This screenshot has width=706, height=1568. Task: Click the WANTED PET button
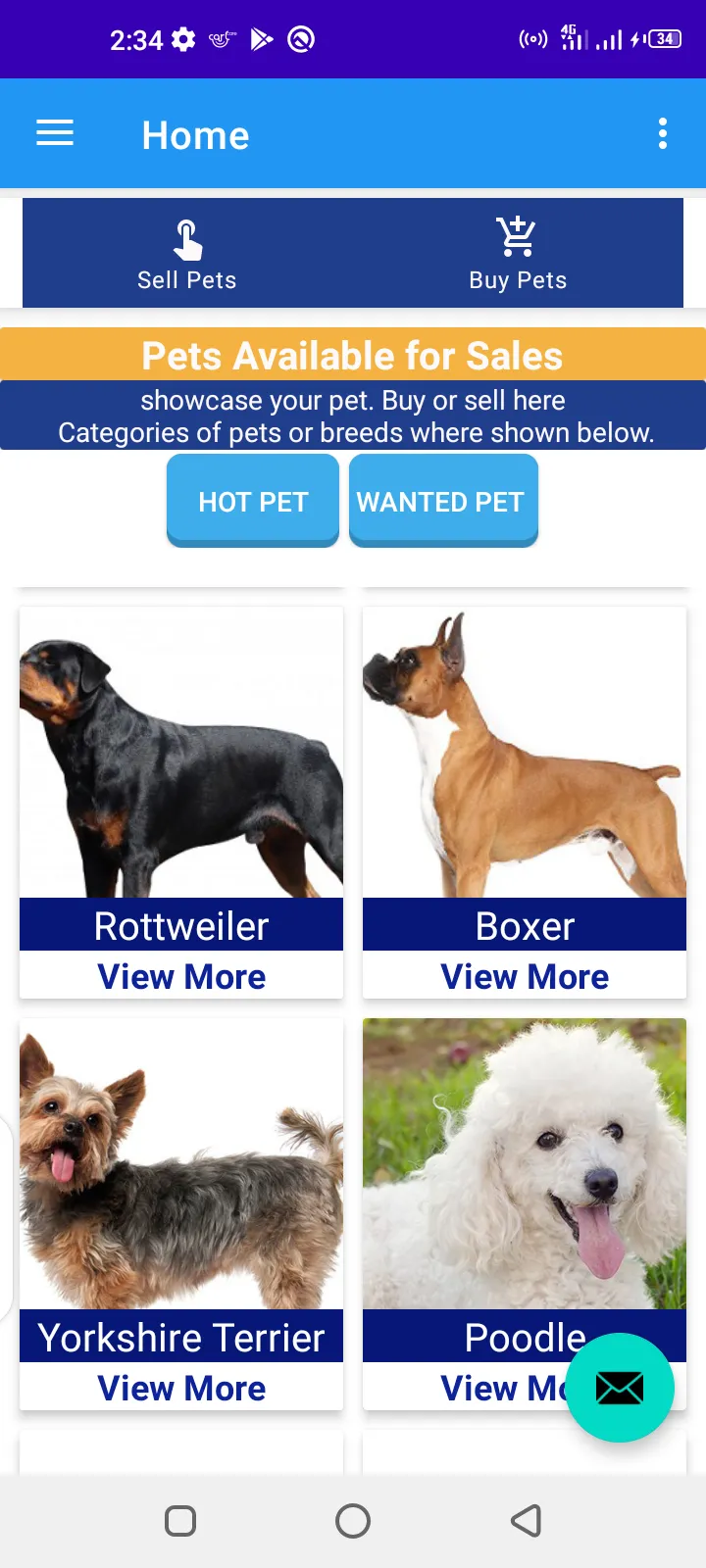(x=442, y=501)
